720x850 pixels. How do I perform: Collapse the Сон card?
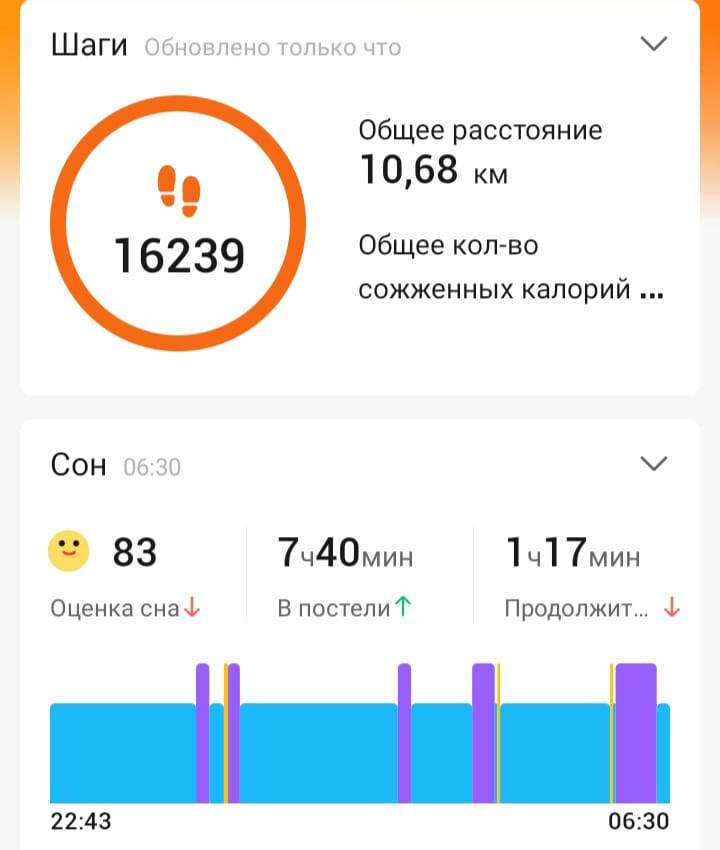coord(655,464)
